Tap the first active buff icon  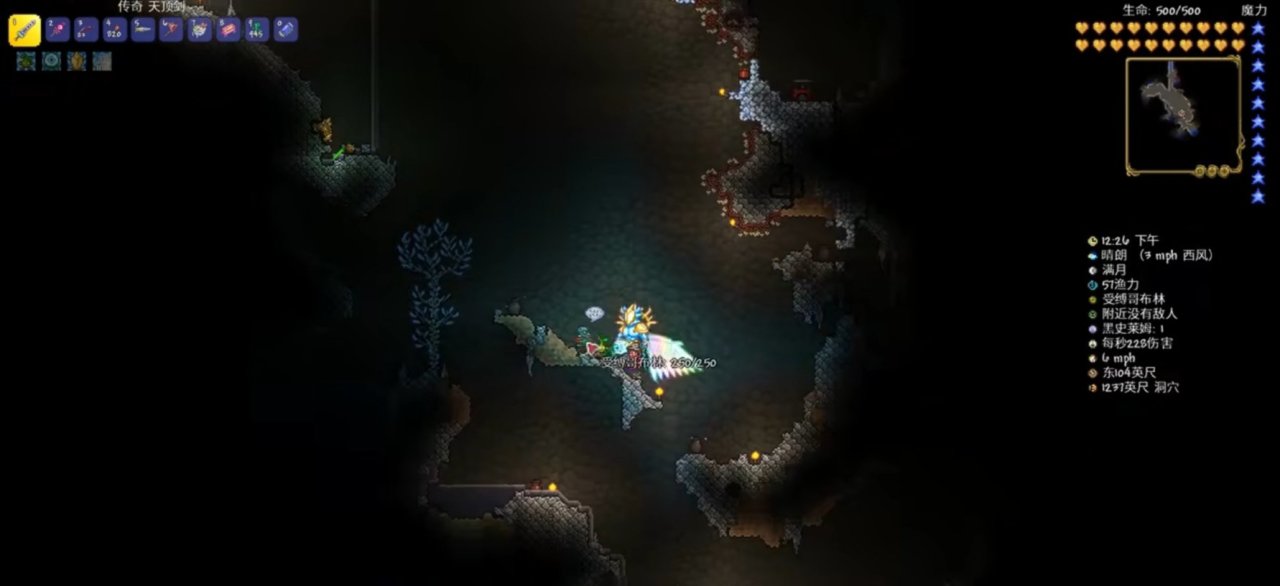click(x=25, y=61)
